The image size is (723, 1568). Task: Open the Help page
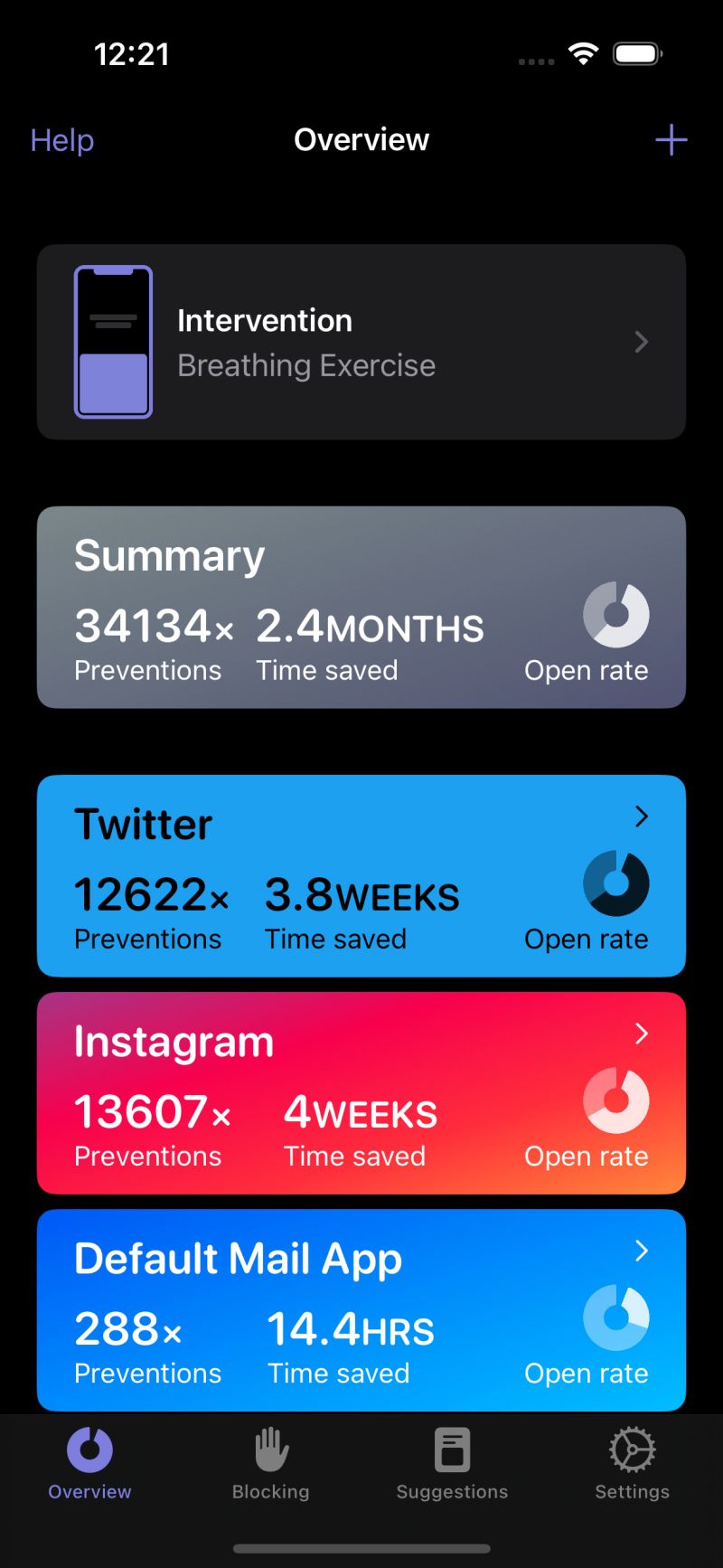61,140
